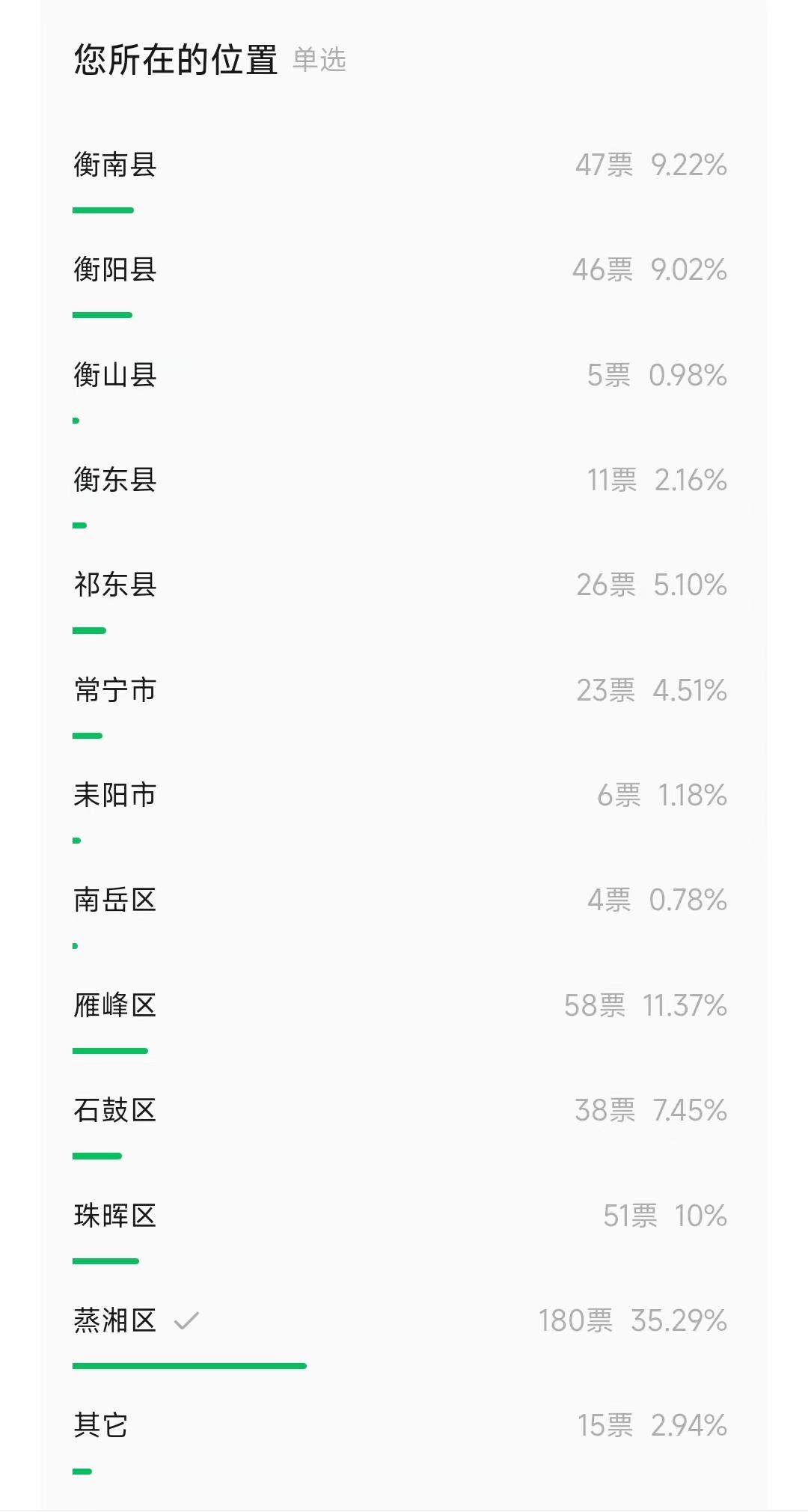Viewport: 808px width, 1512px height.
Task: Tap the checked 蒸湘区 option
Action: click(114, 1320)
